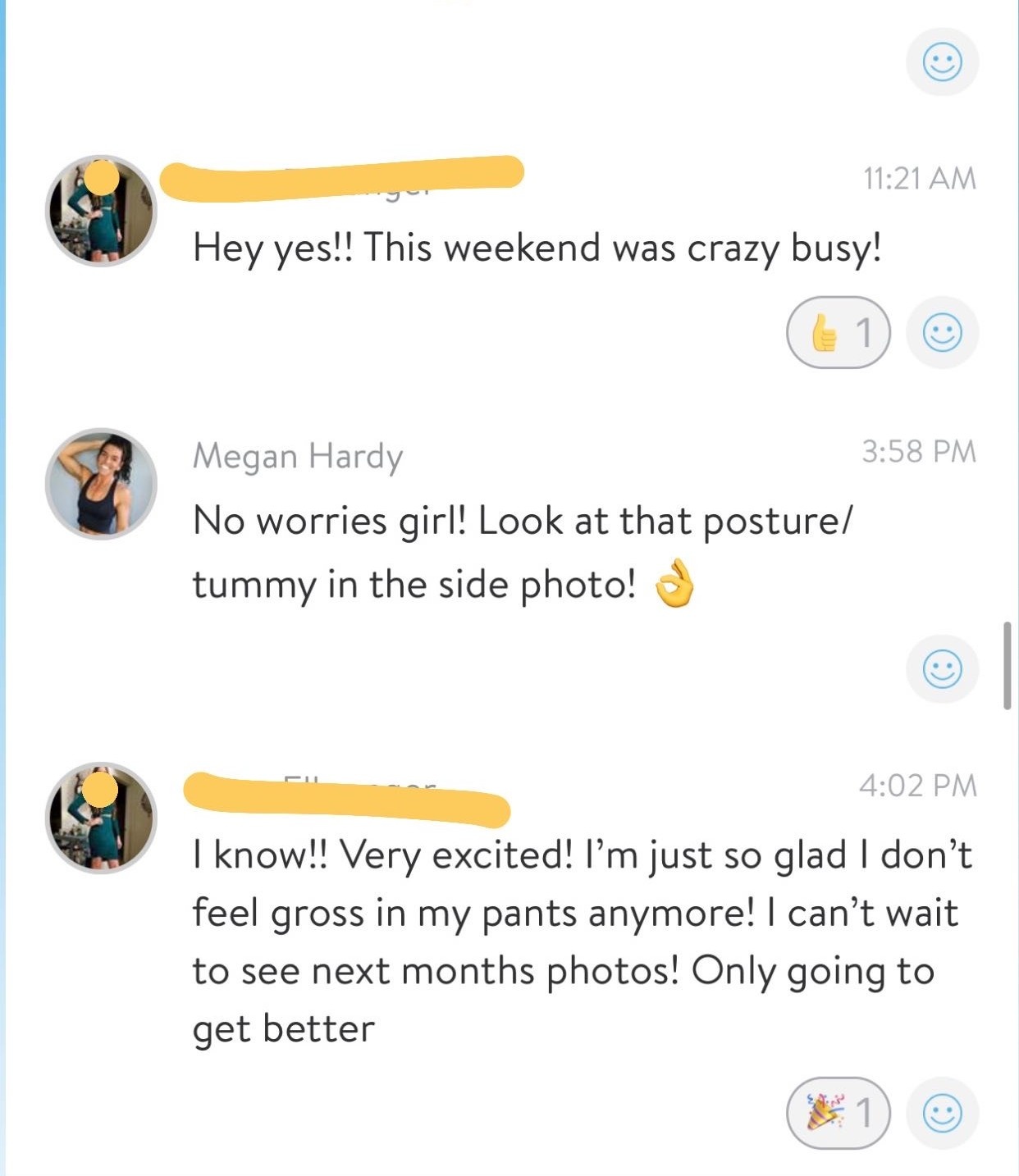Screen dimensions: 1019x1176
Task: Tap the thumbs-up reaction on the 11:21 AM message
Action: pos(838,332)
